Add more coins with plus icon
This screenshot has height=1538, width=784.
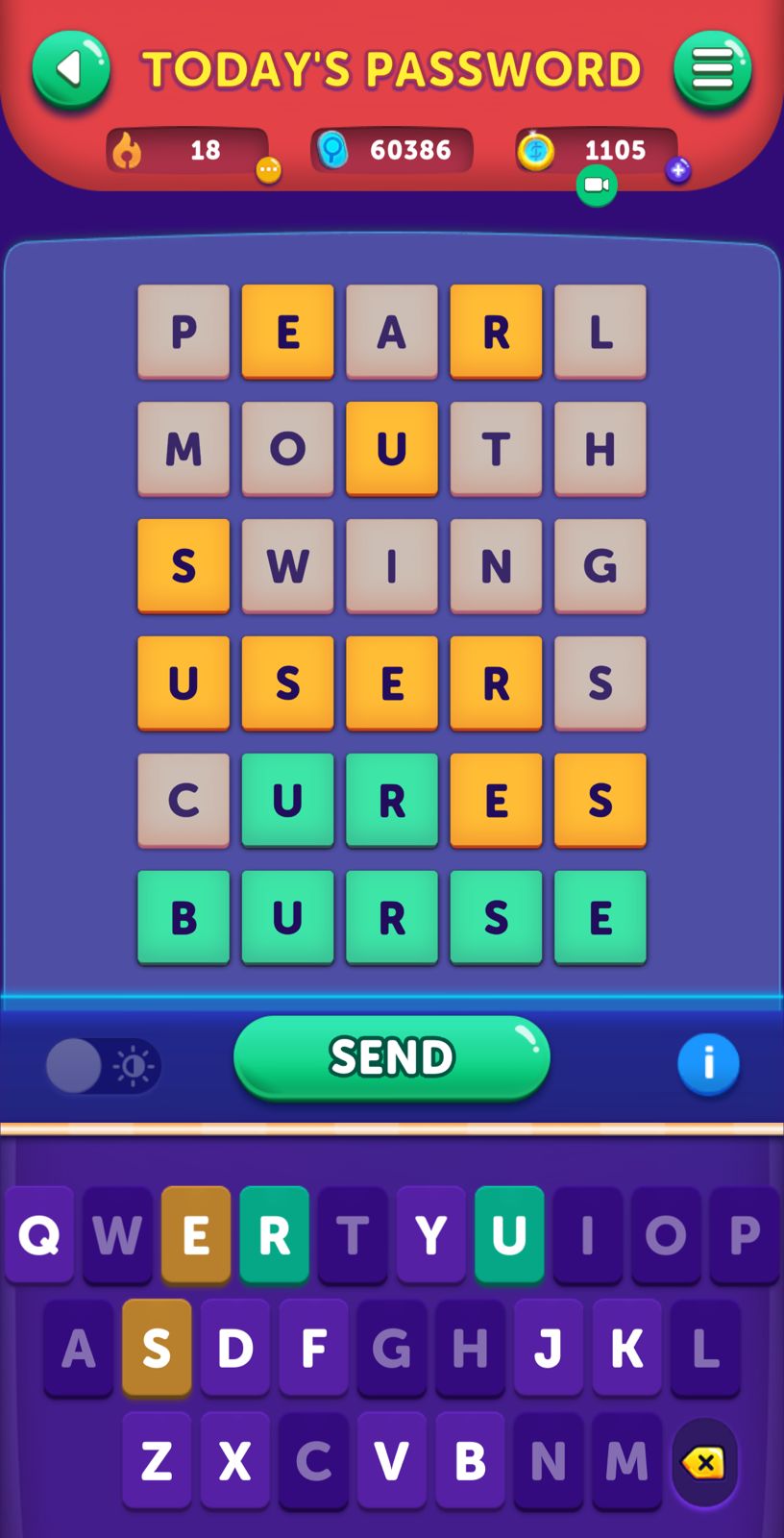tap(678, 171)
